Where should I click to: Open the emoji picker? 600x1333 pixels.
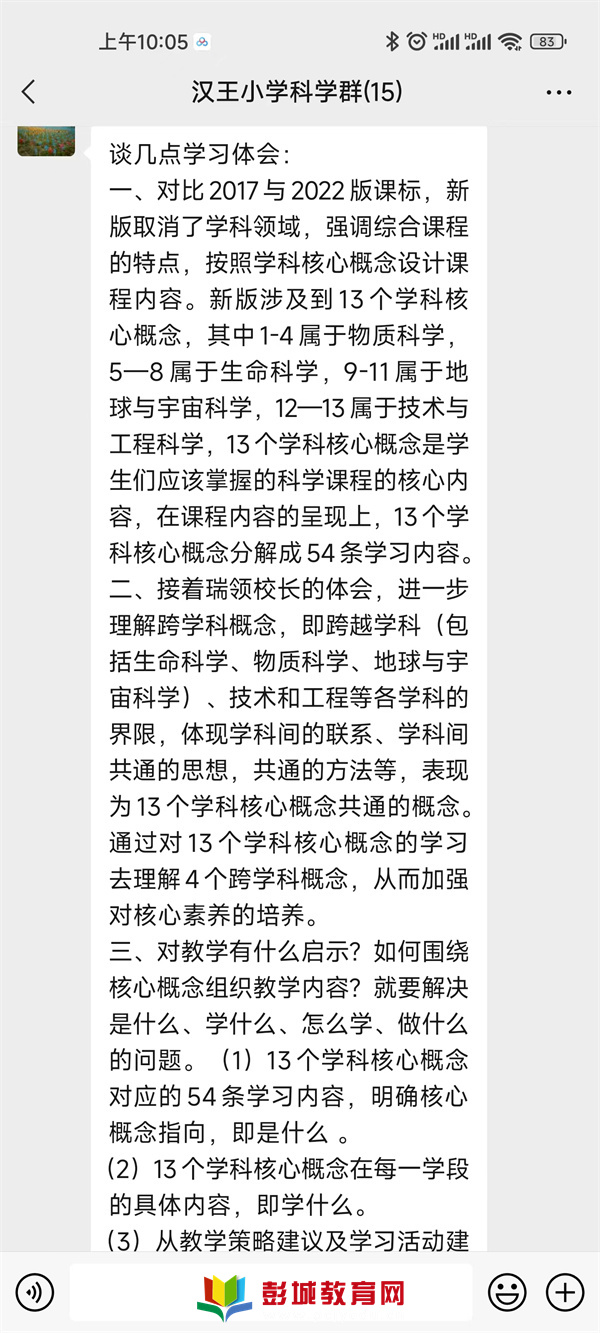(507, 1292)
